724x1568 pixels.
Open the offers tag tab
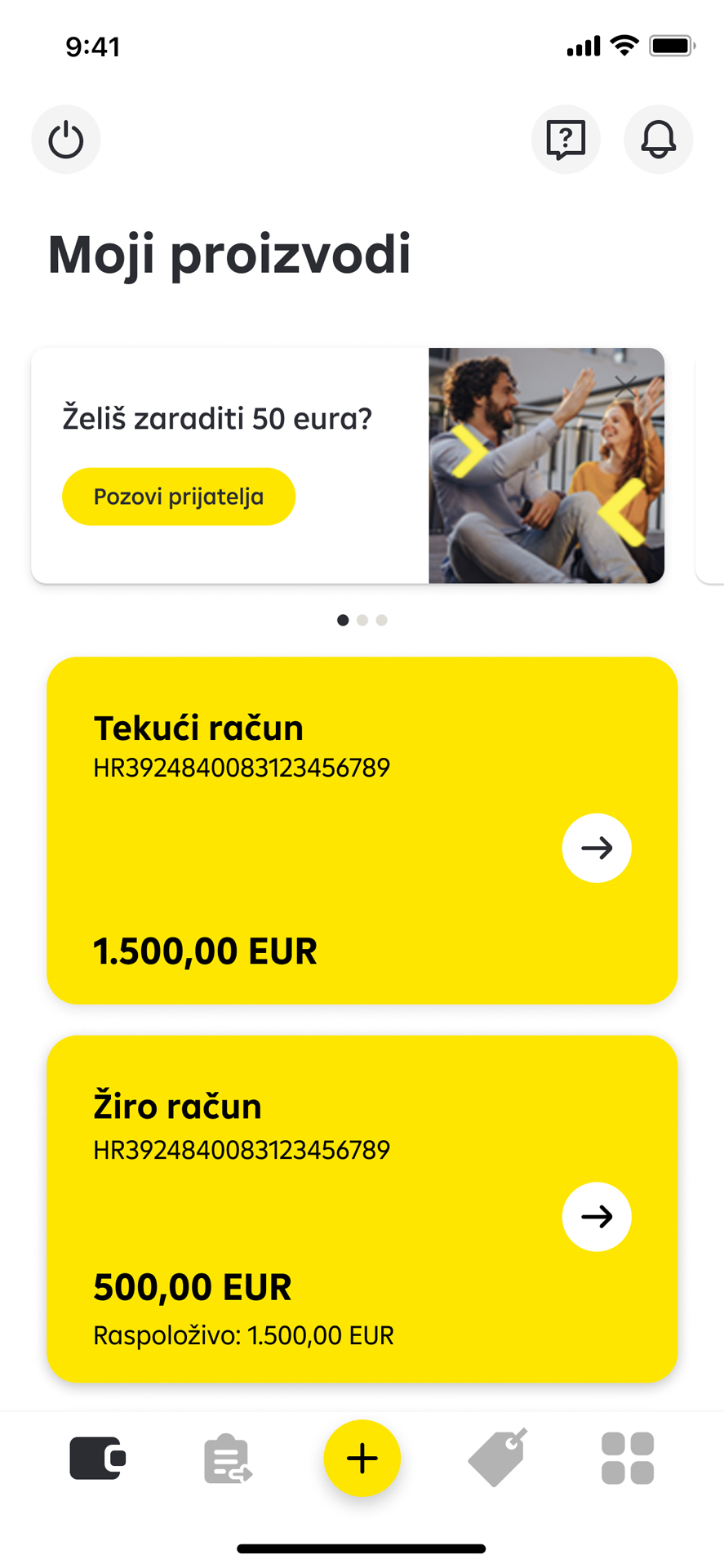(x=497, y=1459)
